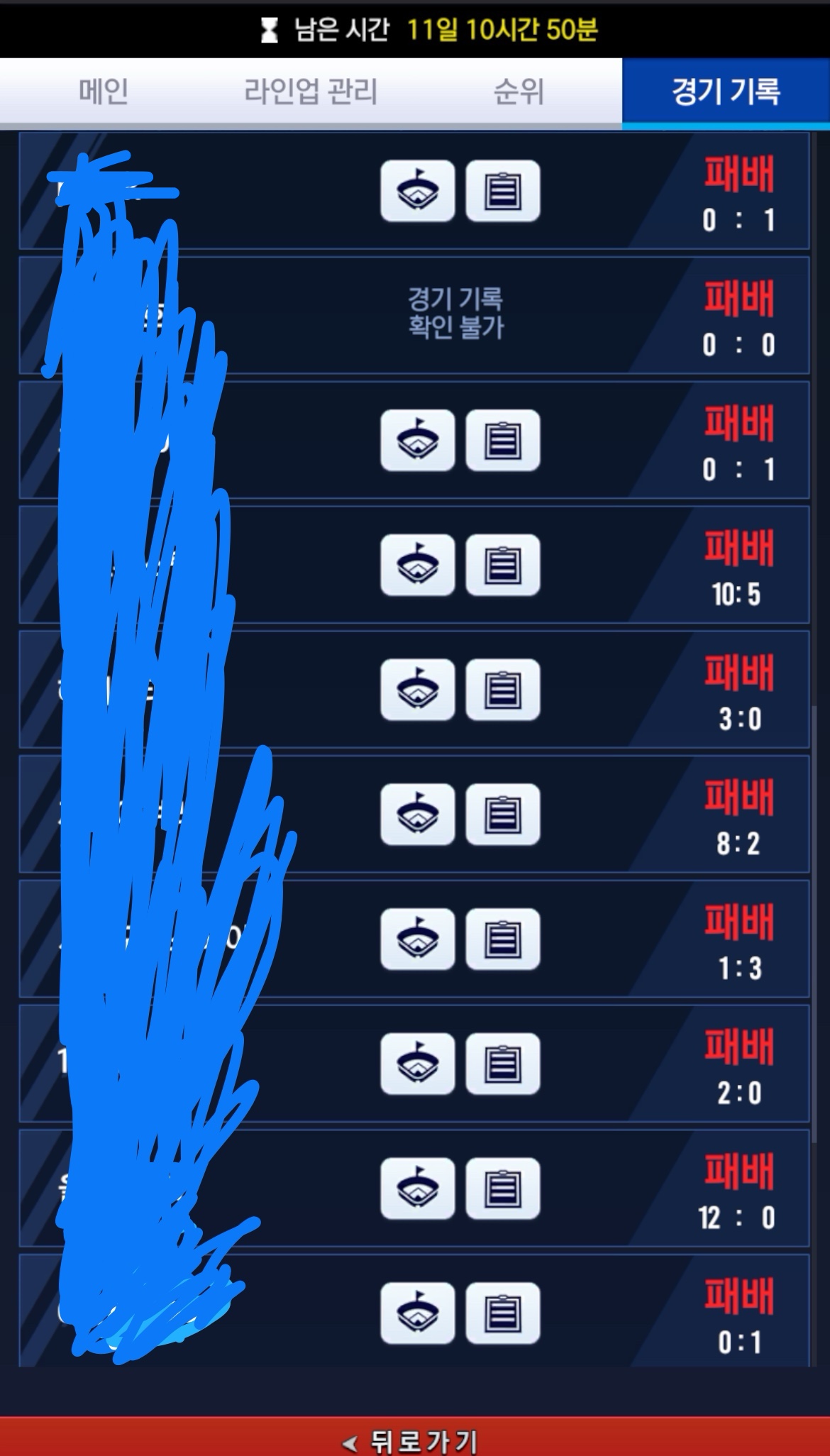The image size is (830, 1456).
Task: Open clipboard record for the 12:0 game
Action: 502,1188
